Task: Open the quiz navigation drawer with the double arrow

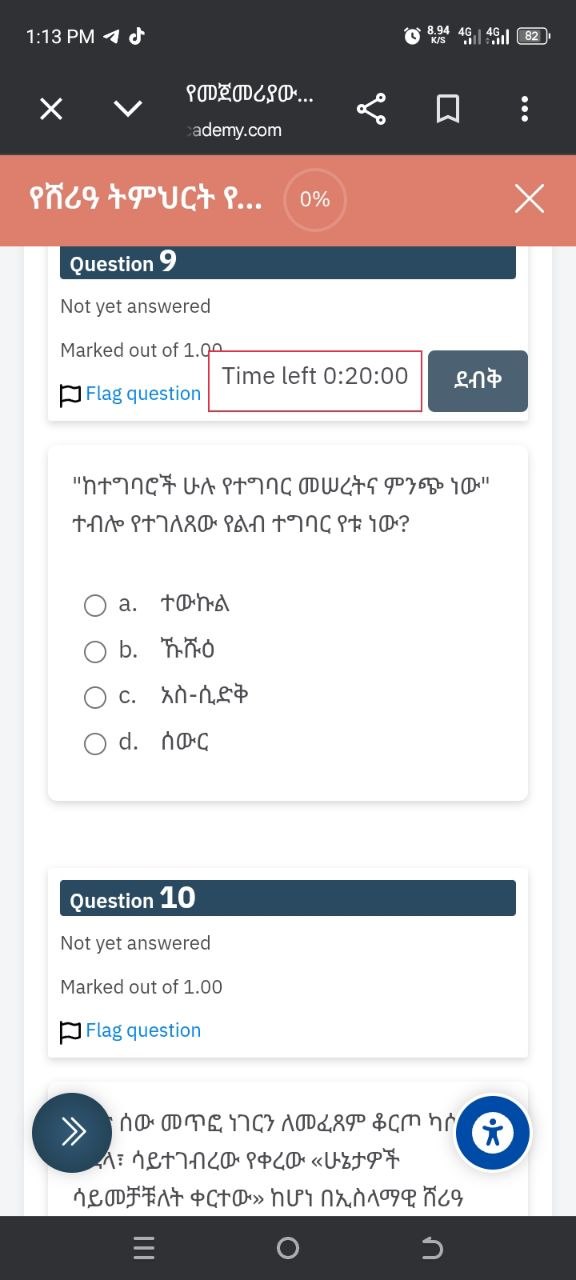Action: [x=72, y=1132]
